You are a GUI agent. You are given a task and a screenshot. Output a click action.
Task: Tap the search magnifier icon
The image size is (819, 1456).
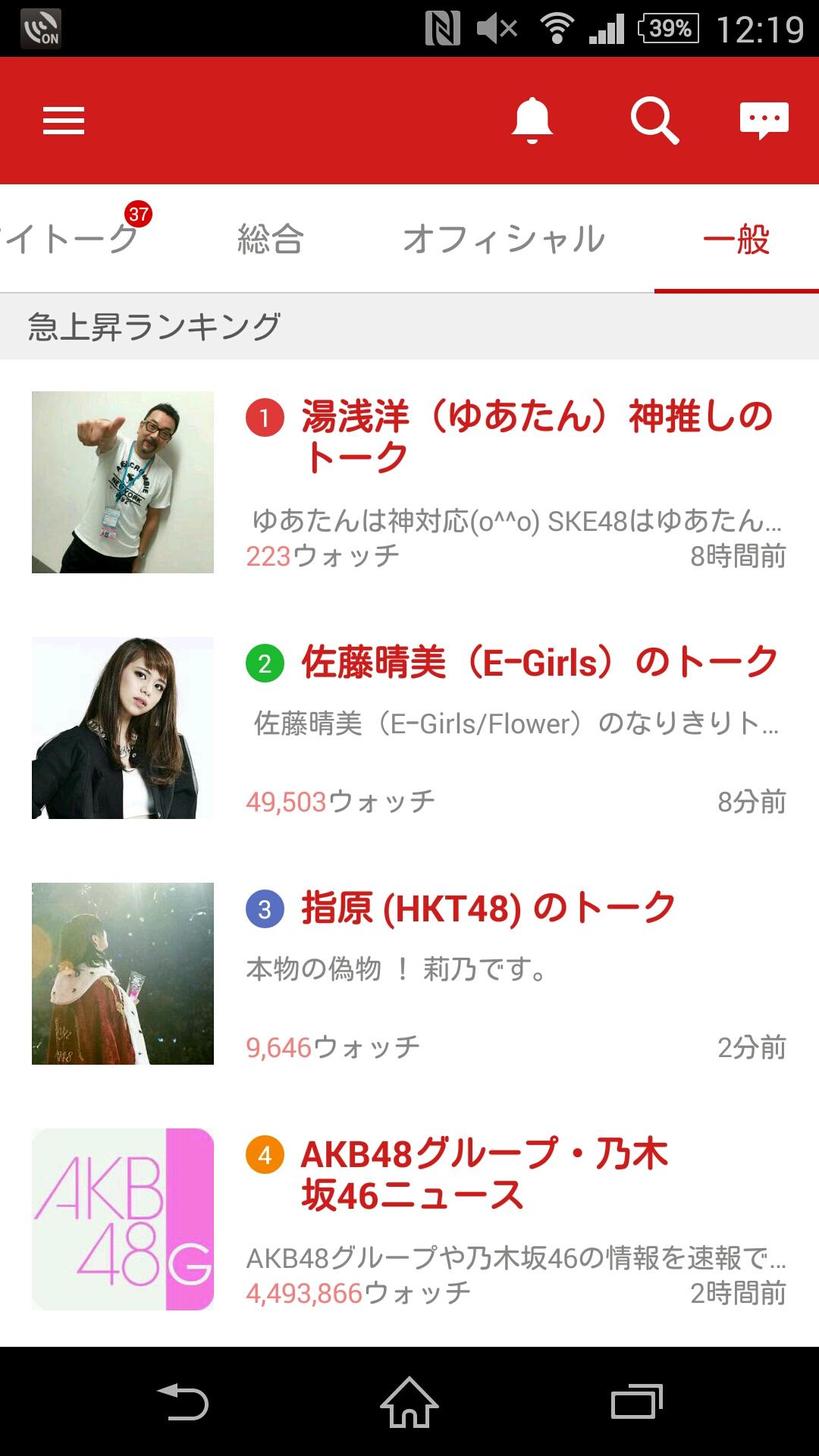point(654,121)
